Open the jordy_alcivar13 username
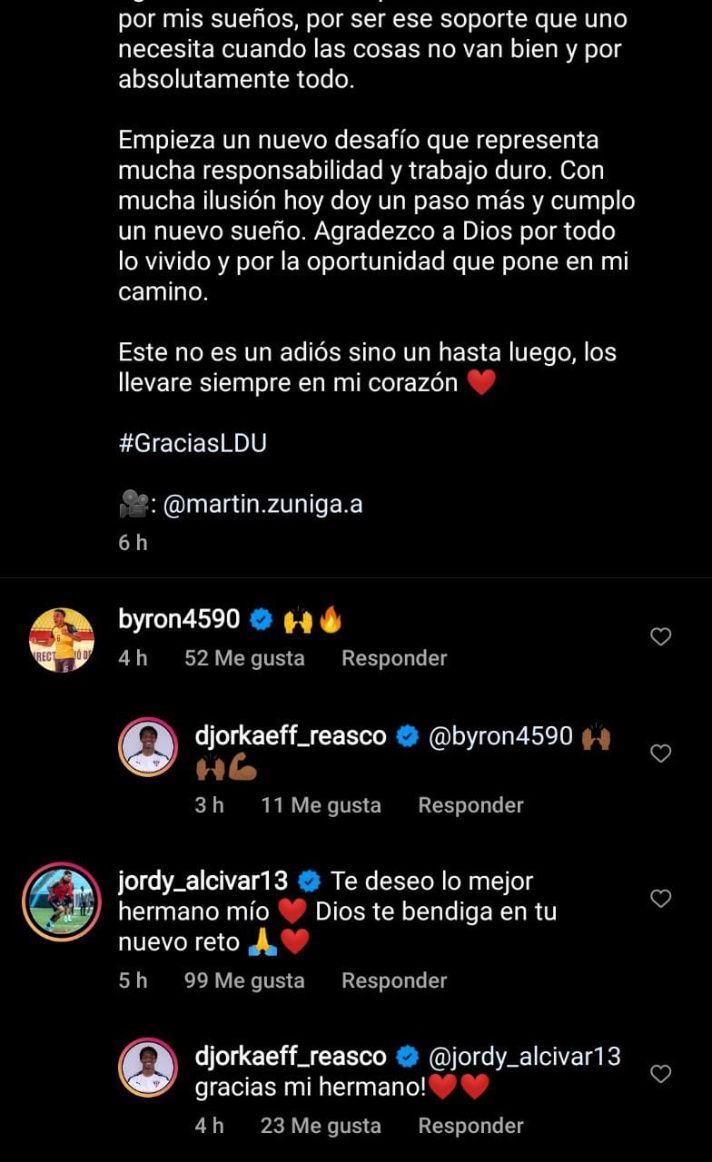This screenshot has height=1162, width=712. click(x=203, y=881)
